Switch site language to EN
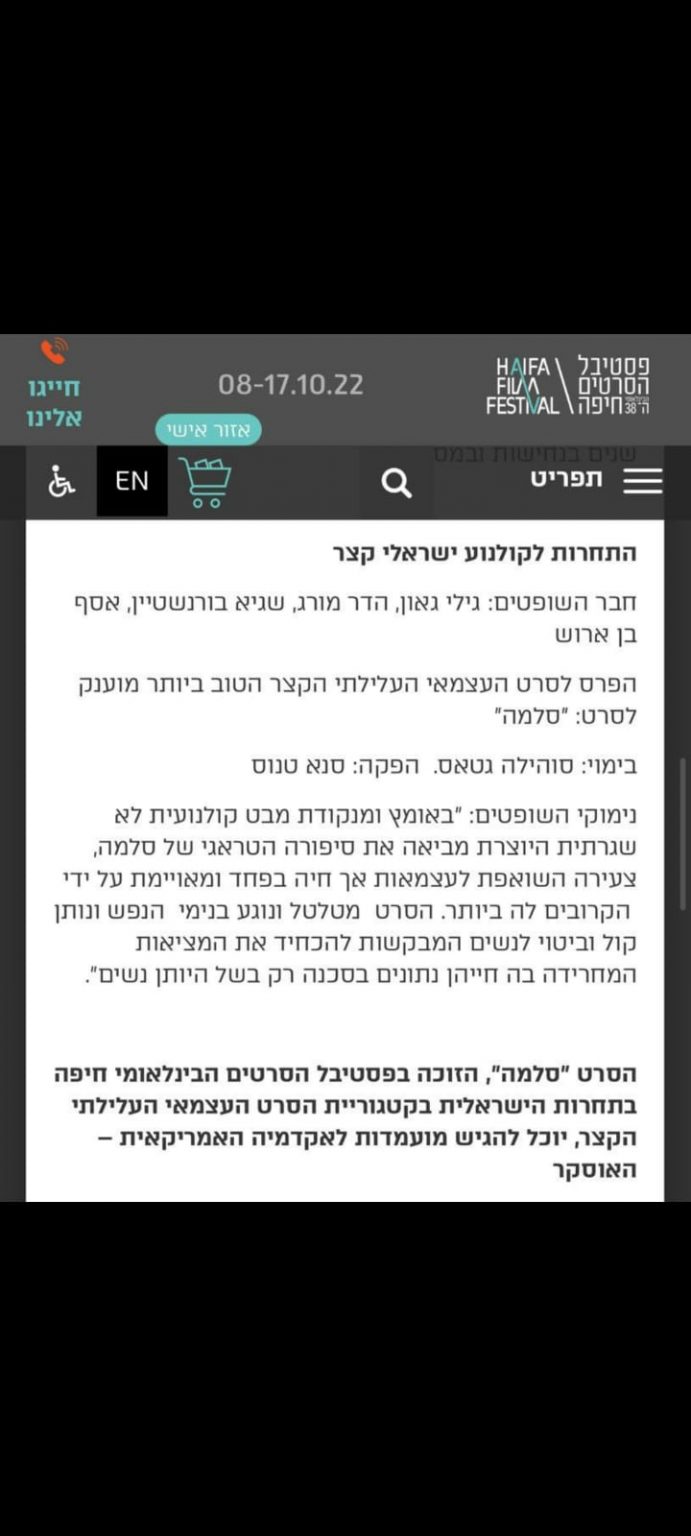The image size is (691, 1536). 132,481
